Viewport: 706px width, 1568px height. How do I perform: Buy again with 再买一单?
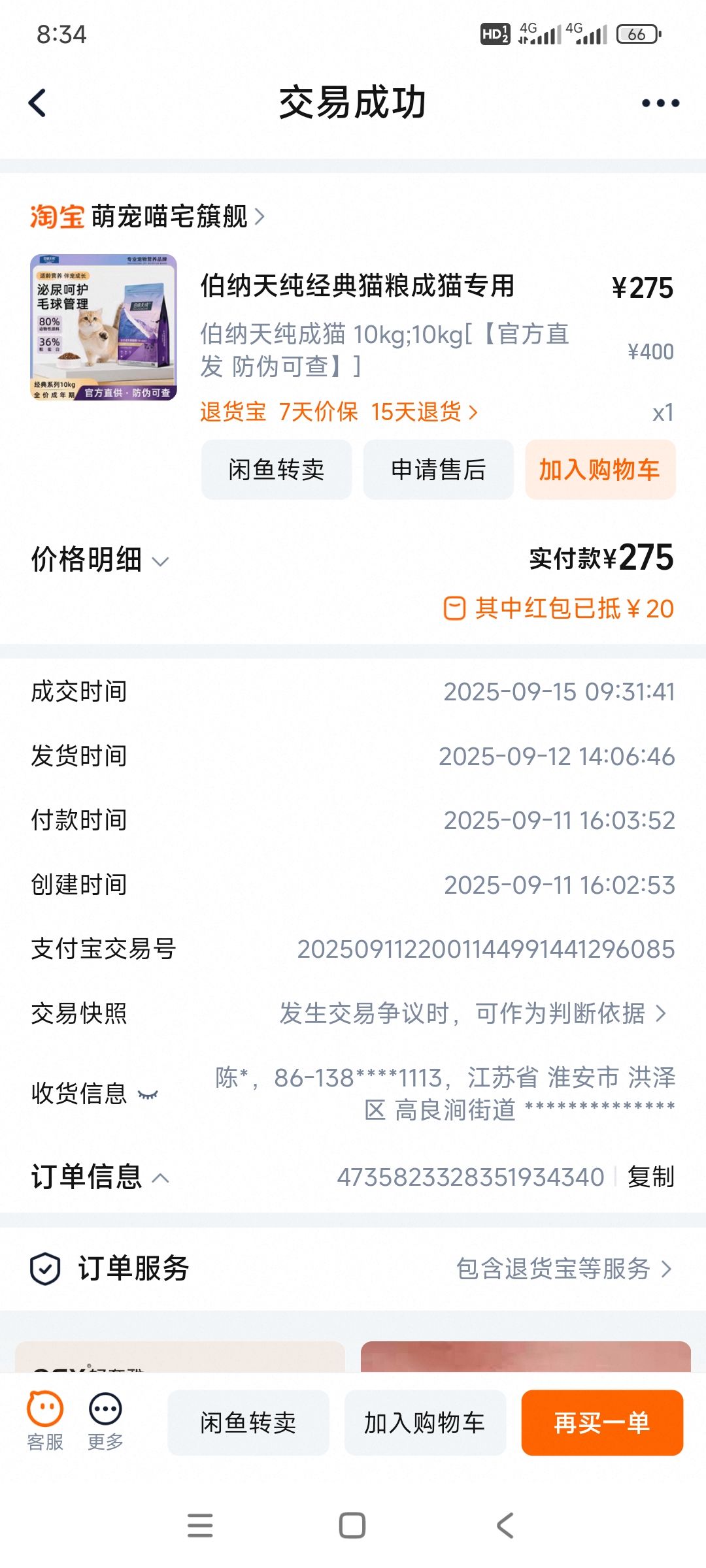[x=602, y=1423]
